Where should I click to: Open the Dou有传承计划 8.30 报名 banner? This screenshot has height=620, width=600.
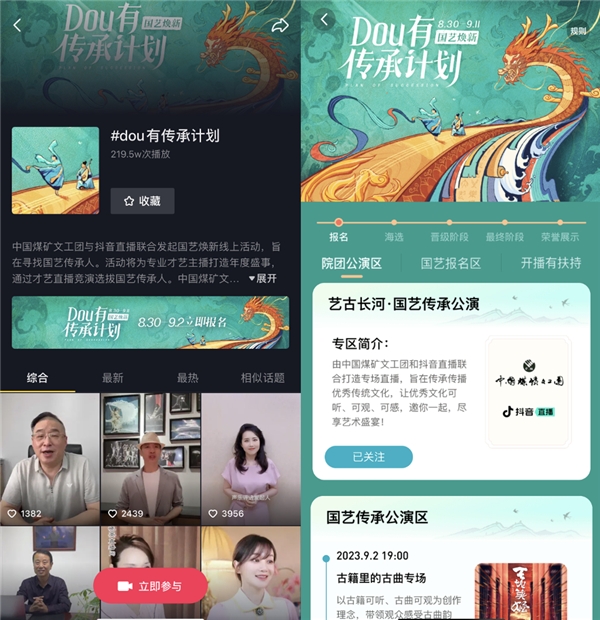[x=150, y=323]
